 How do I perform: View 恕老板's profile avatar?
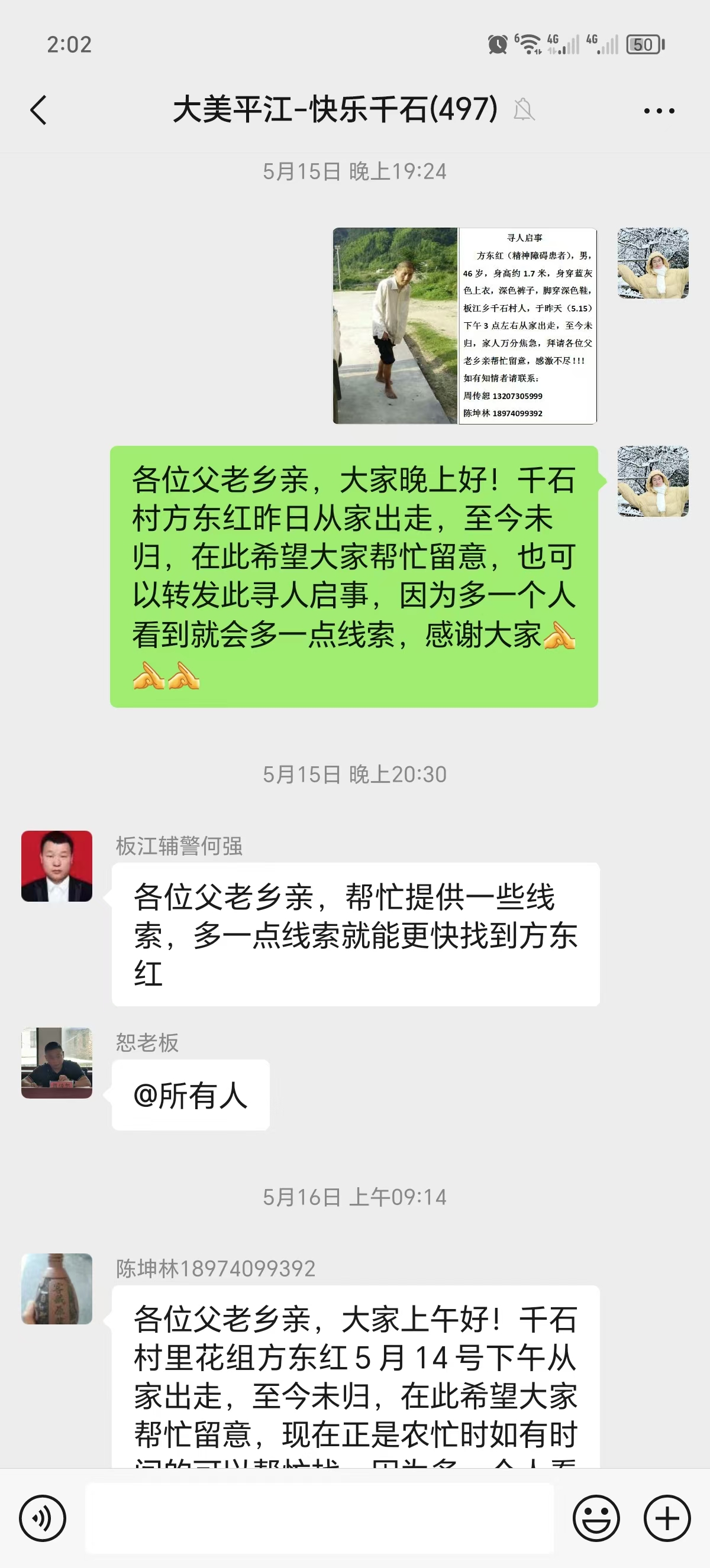[x=57, y=1063]
